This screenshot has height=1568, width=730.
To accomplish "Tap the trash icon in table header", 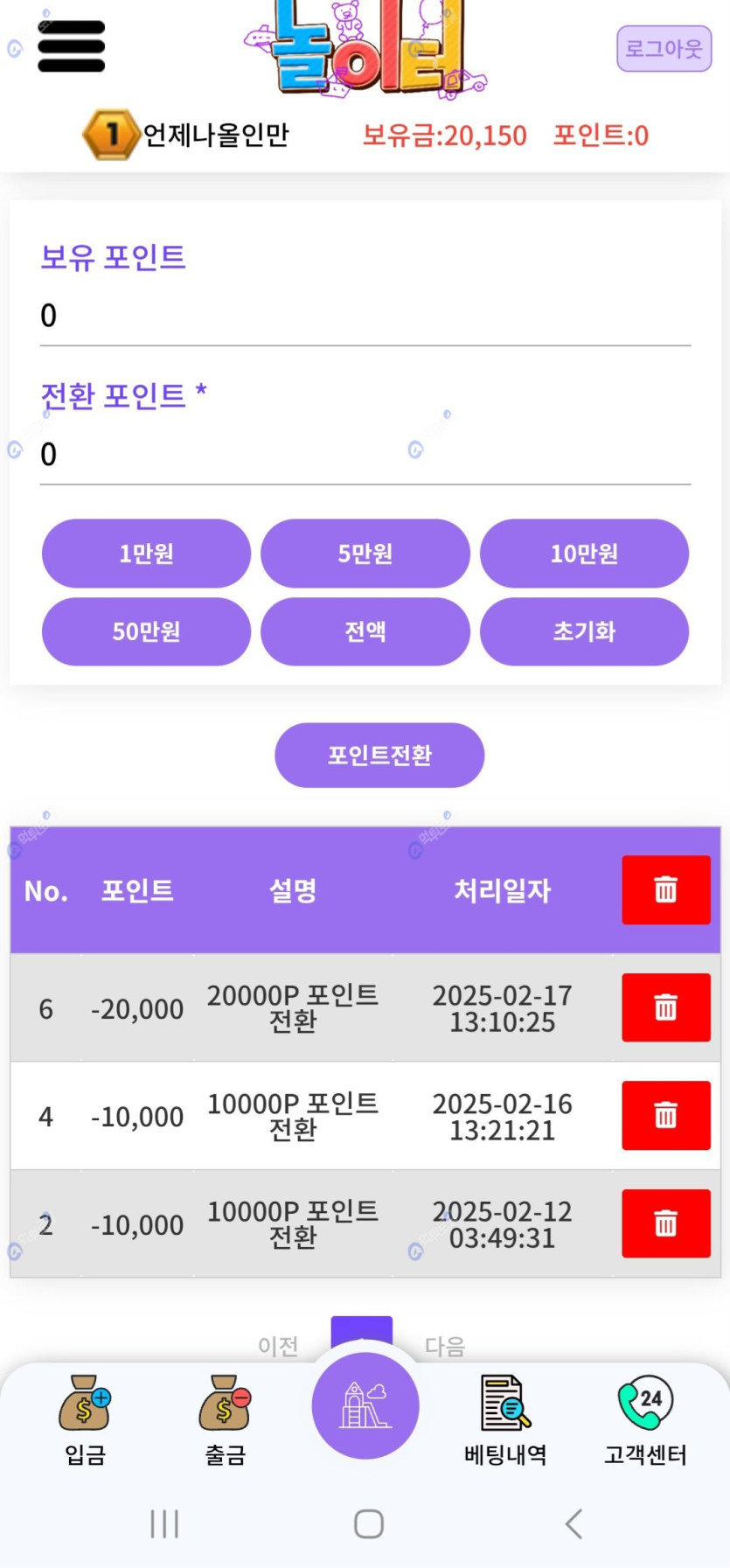I will [666, 889].
